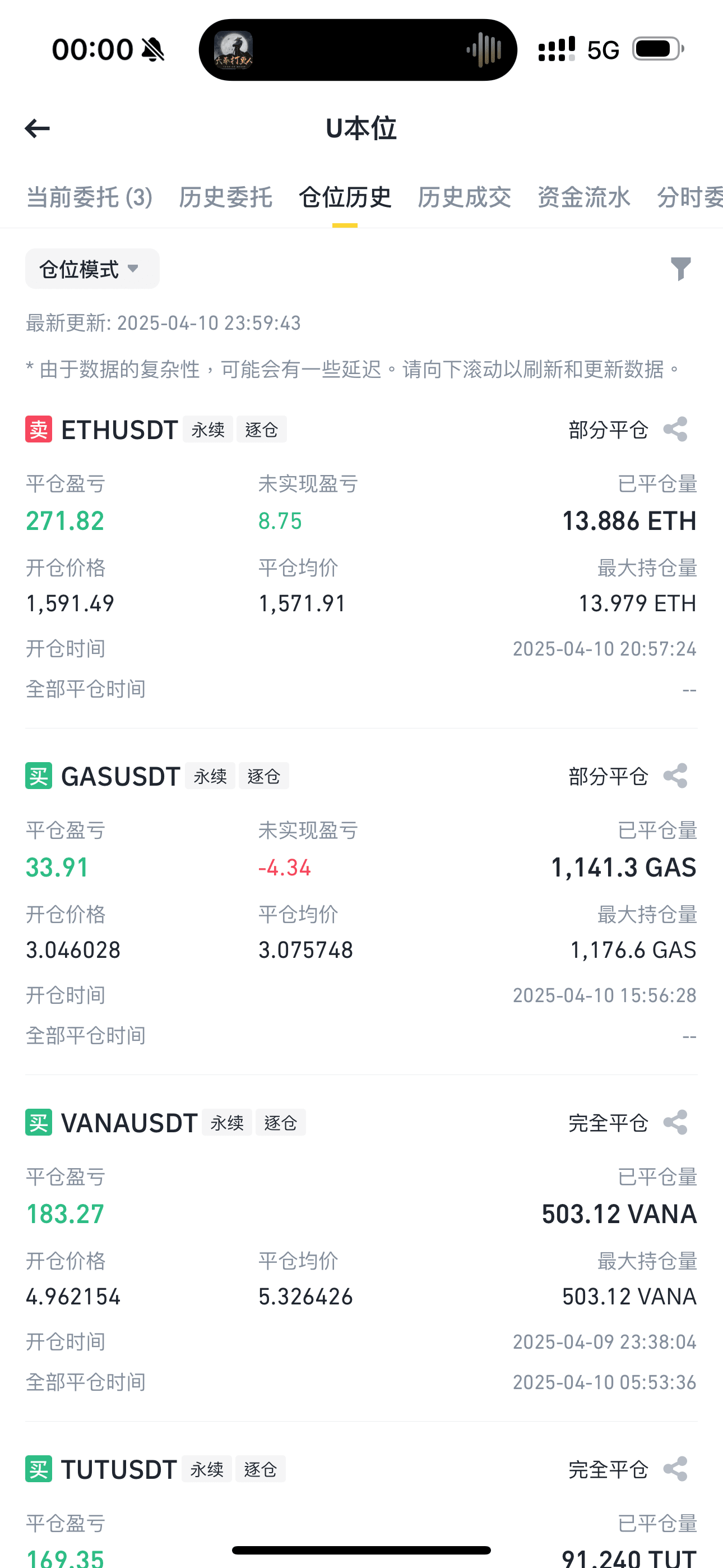Open the 历史委托 tab
This screenshot has width=723, height=1568.
(x=225, y=197)
